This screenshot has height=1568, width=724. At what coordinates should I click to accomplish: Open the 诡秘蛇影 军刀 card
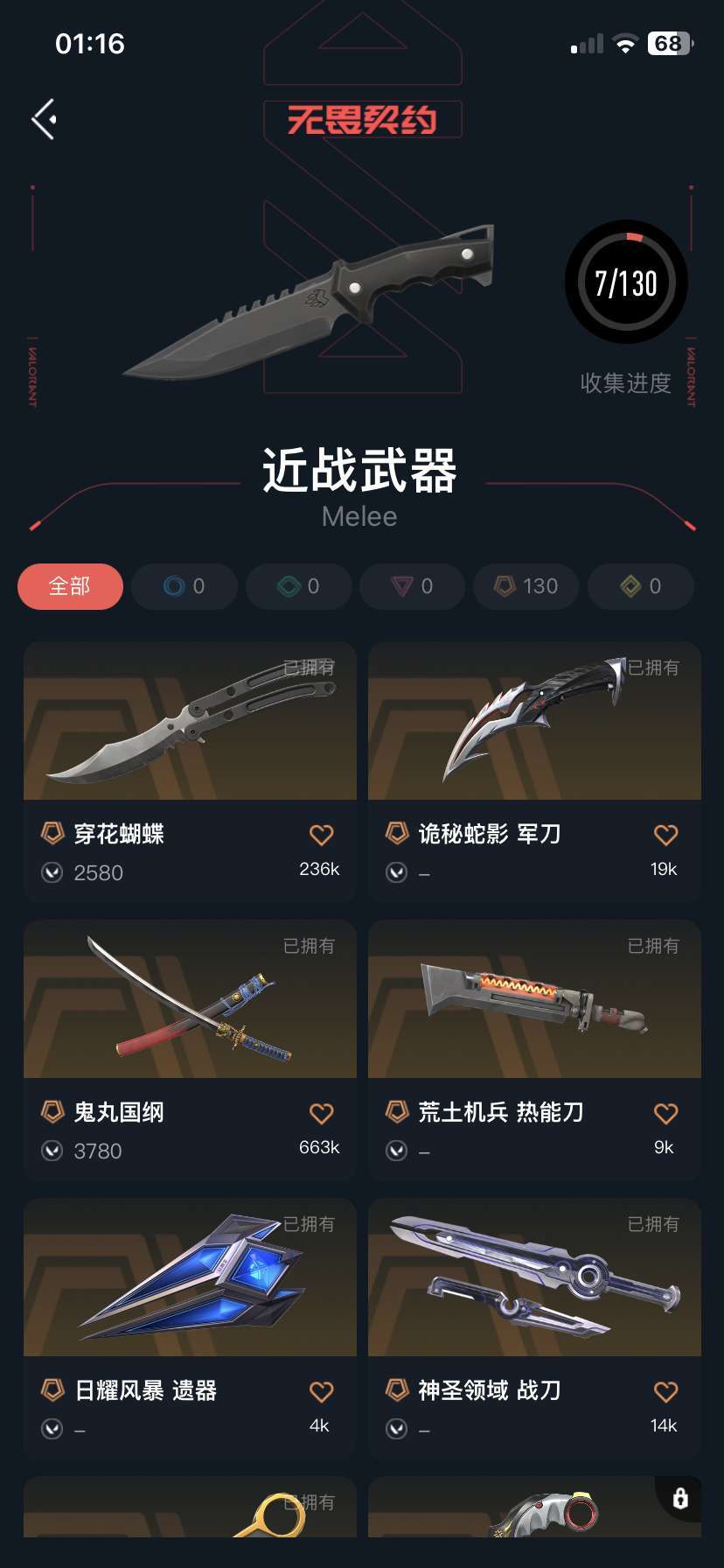tap(534, 772)
